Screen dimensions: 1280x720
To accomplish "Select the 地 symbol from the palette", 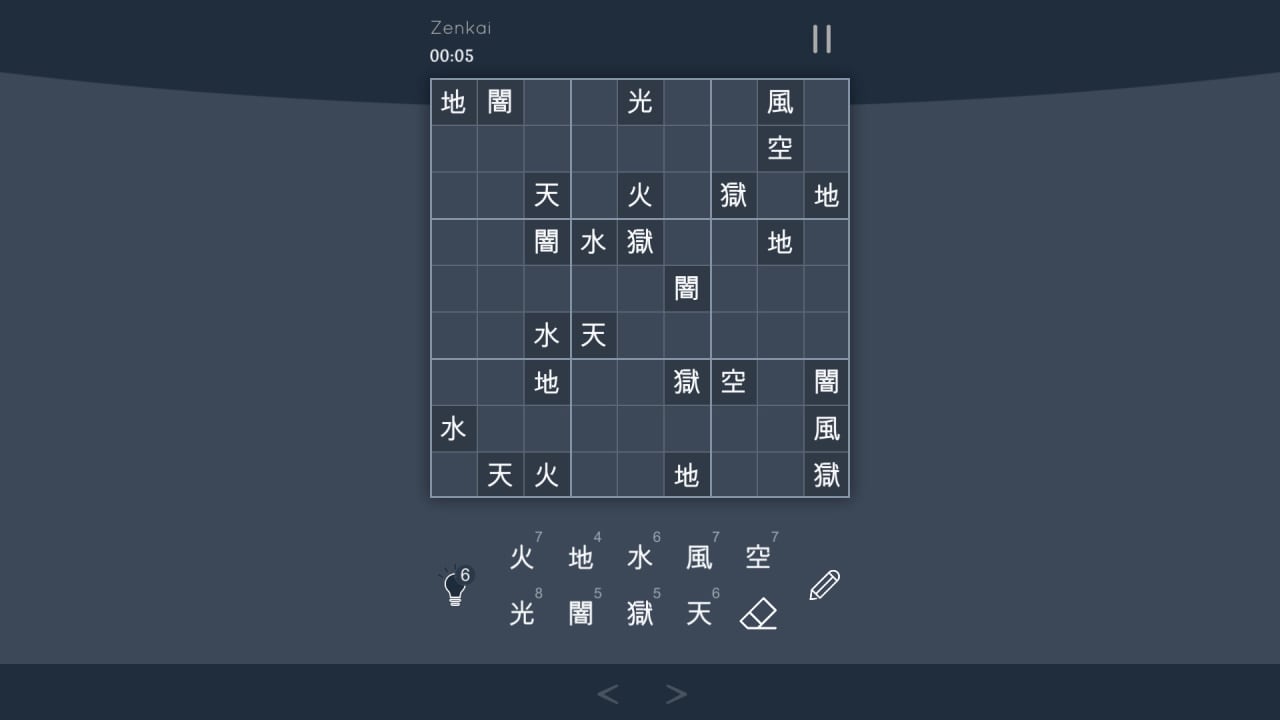I will 581,558.
